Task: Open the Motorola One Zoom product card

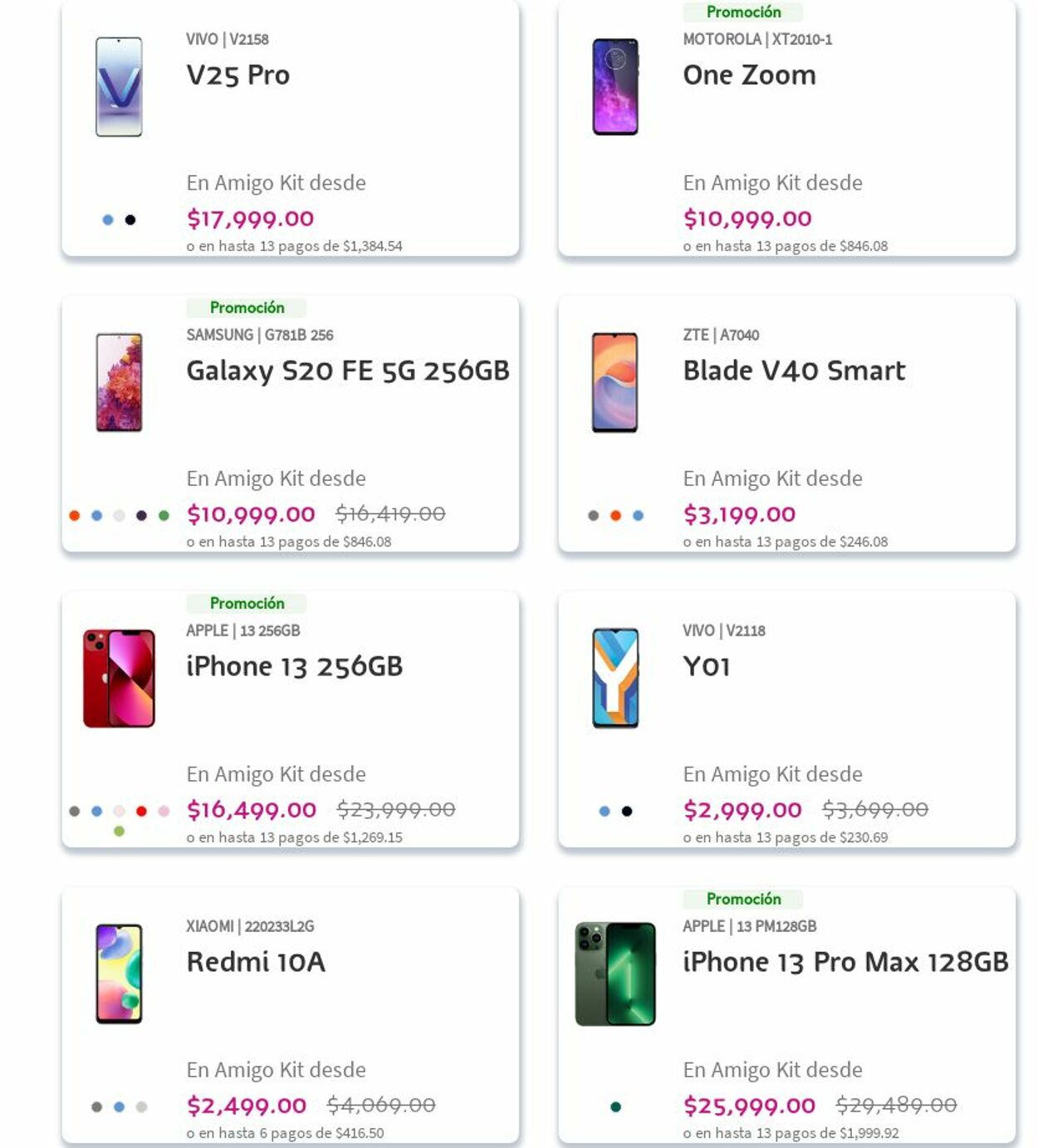Action: click(749, 76)
